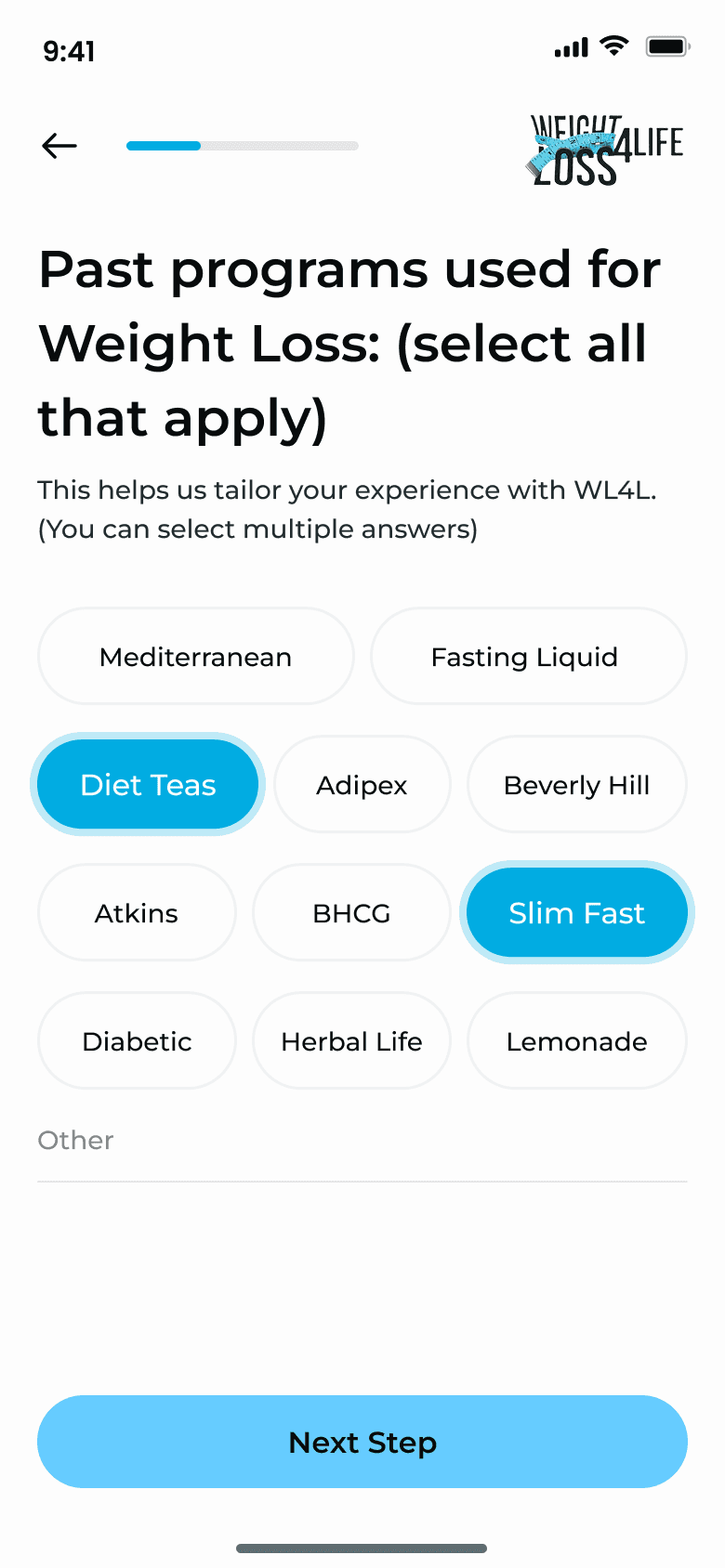The width and height of the screenshot is (725, 1568).
Task: Continue with the Next Step button
Action: tap(362, 1442)
